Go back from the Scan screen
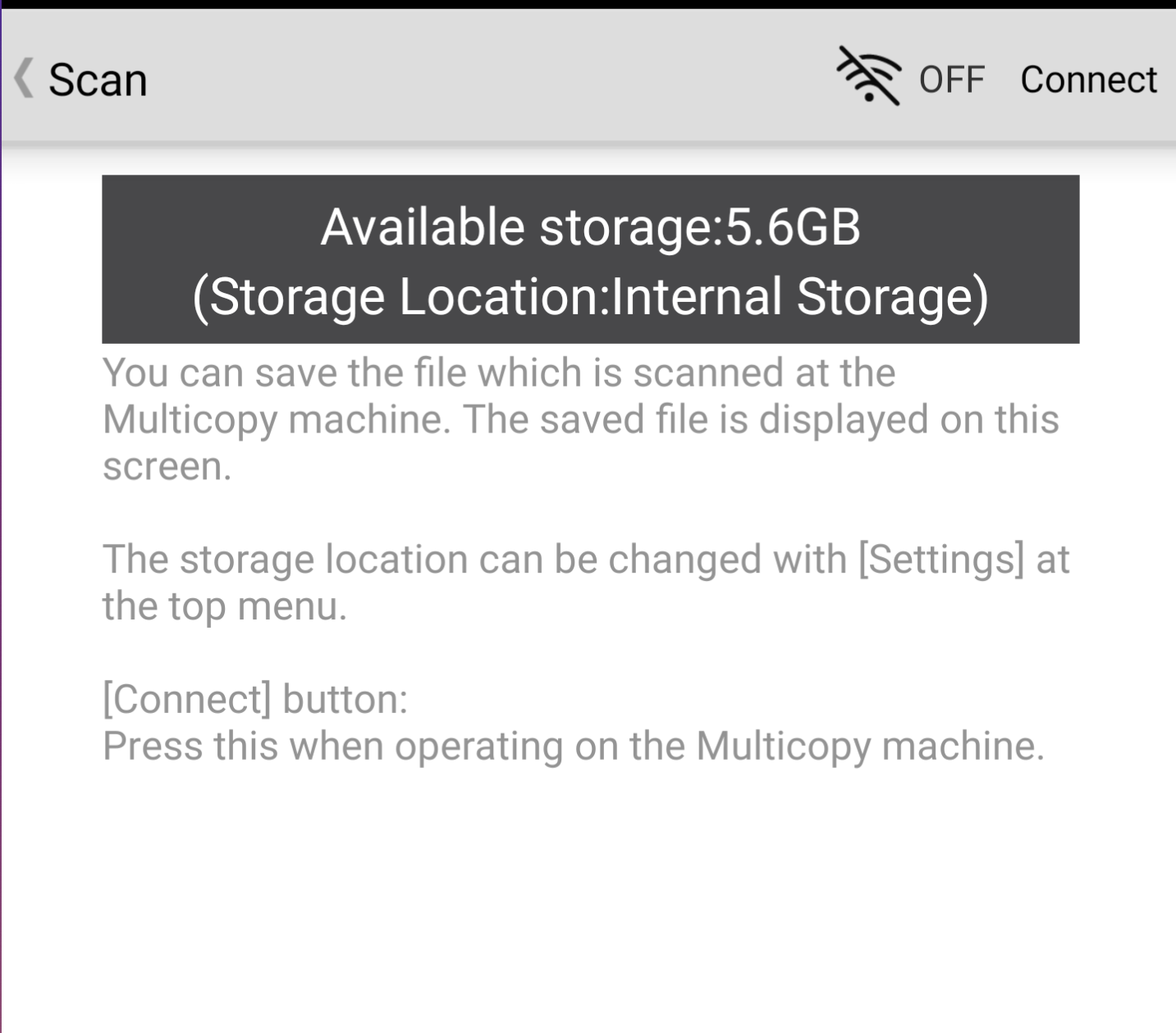Image resolution: width=1176 pixels, height=1033 pixels. [26, 80]
